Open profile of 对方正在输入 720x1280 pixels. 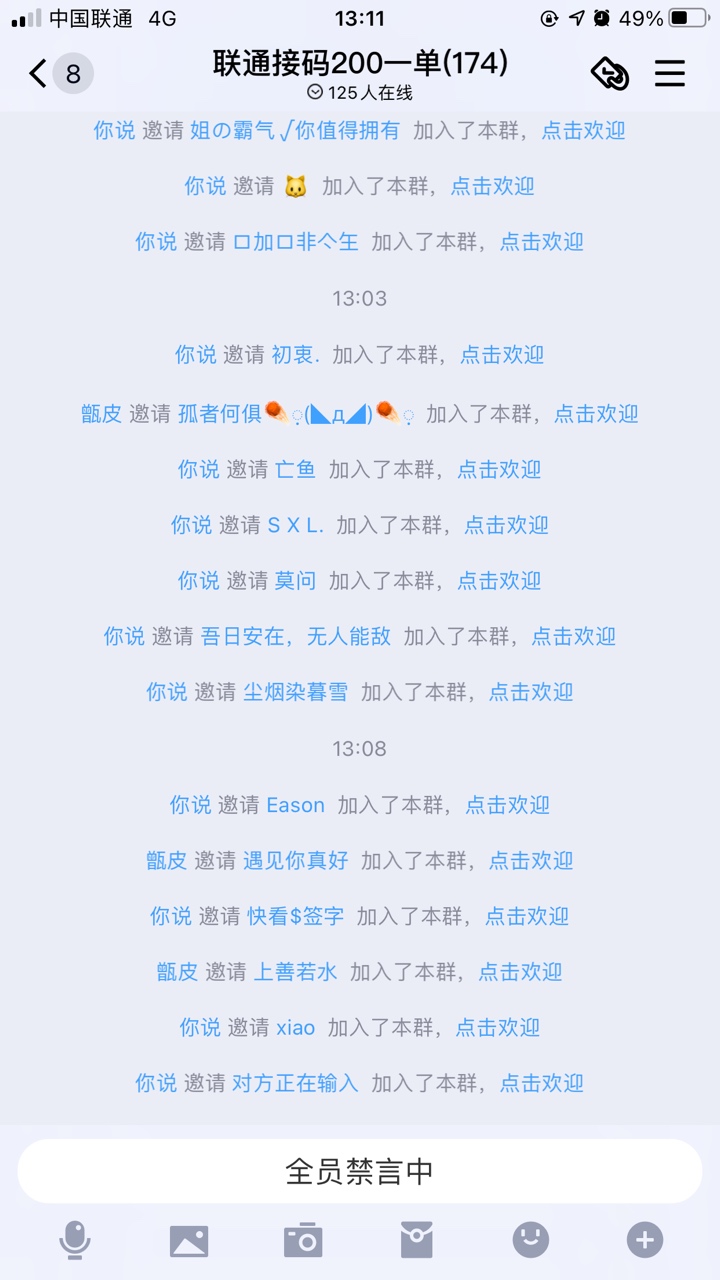coord(295,1083)
